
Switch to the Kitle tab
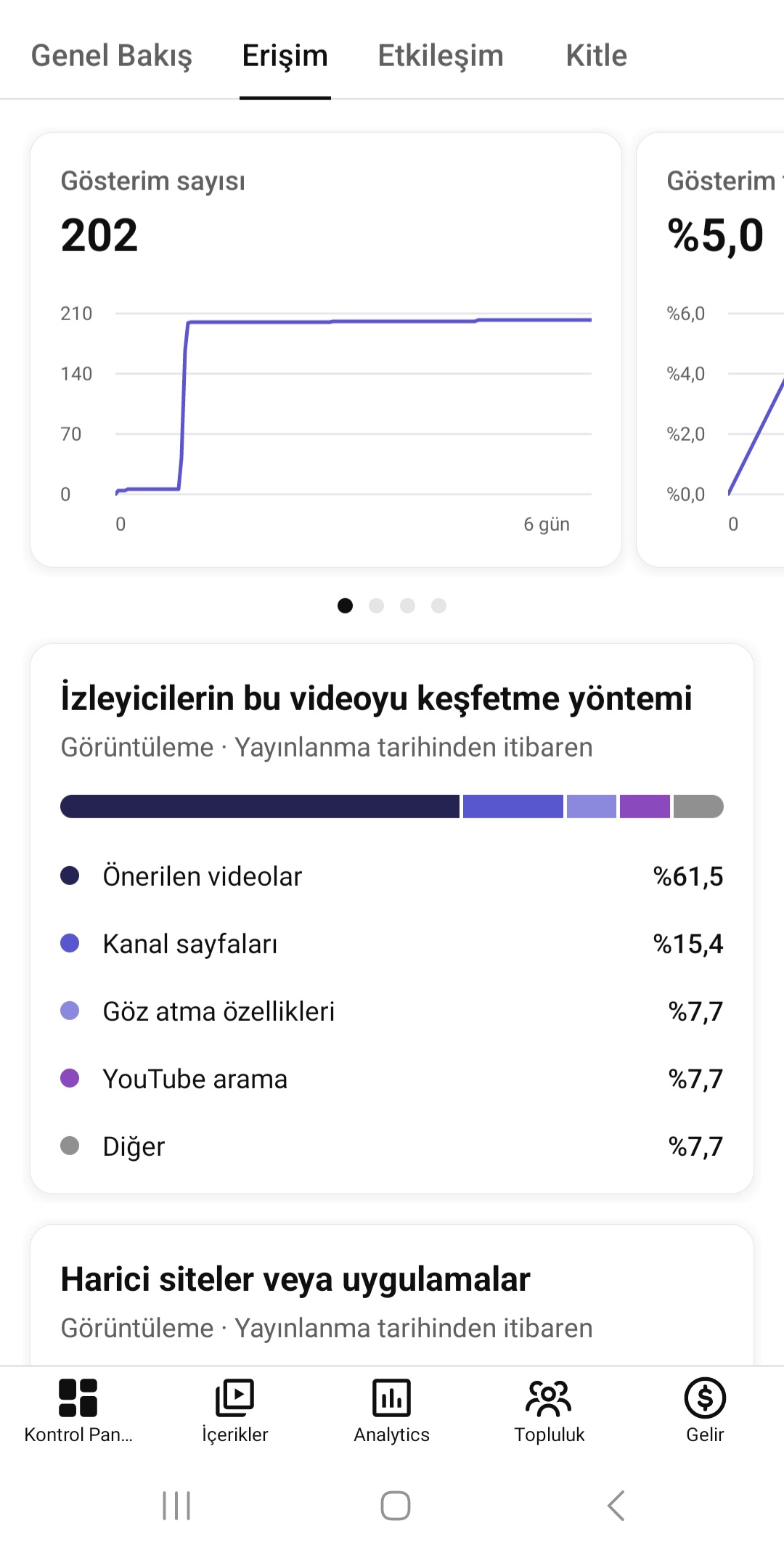596,56
